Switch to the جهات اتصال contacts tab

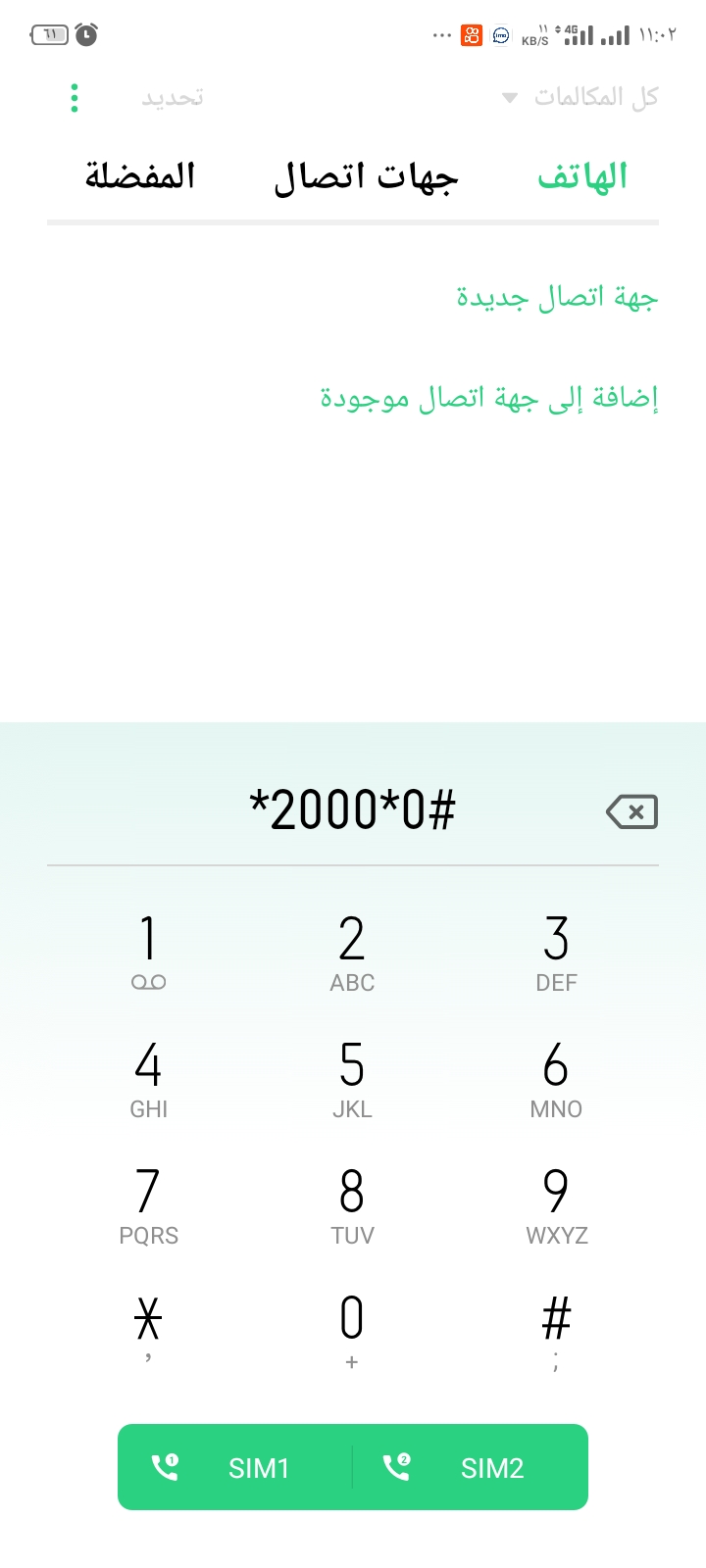tap(366, 176)
